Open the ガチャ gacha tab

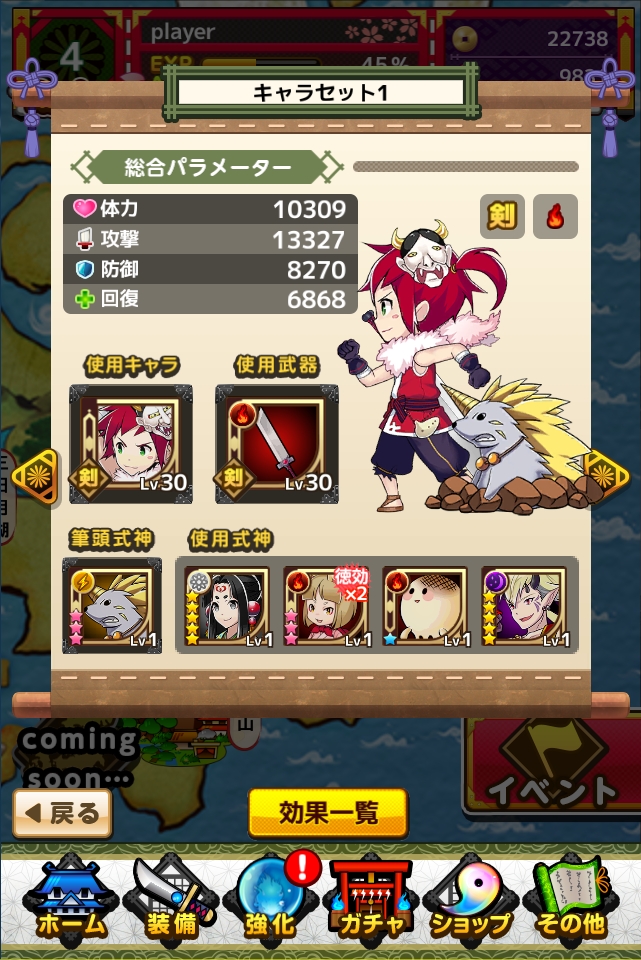click(370, 898)
